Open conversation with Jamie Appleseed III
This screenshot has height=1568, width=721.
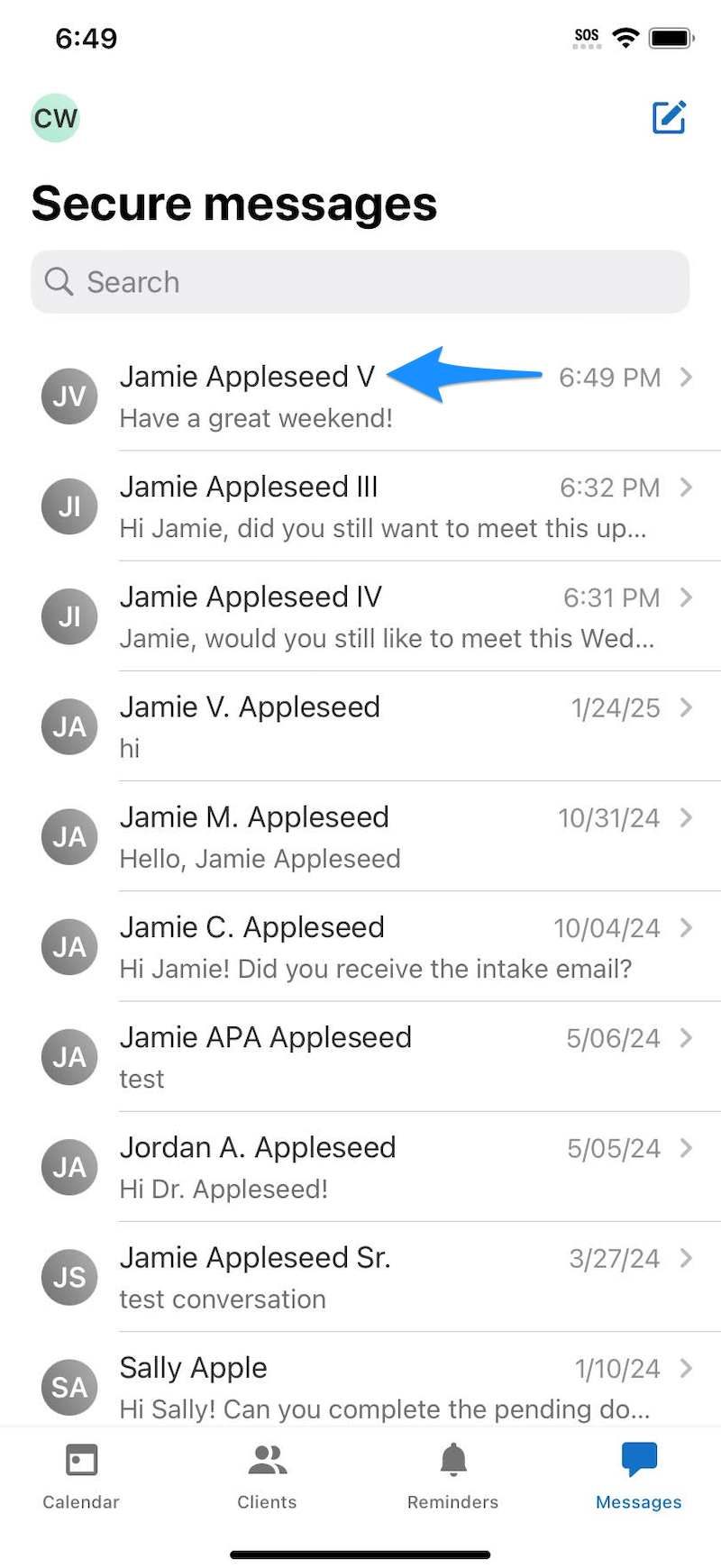[x=360, y=506]
